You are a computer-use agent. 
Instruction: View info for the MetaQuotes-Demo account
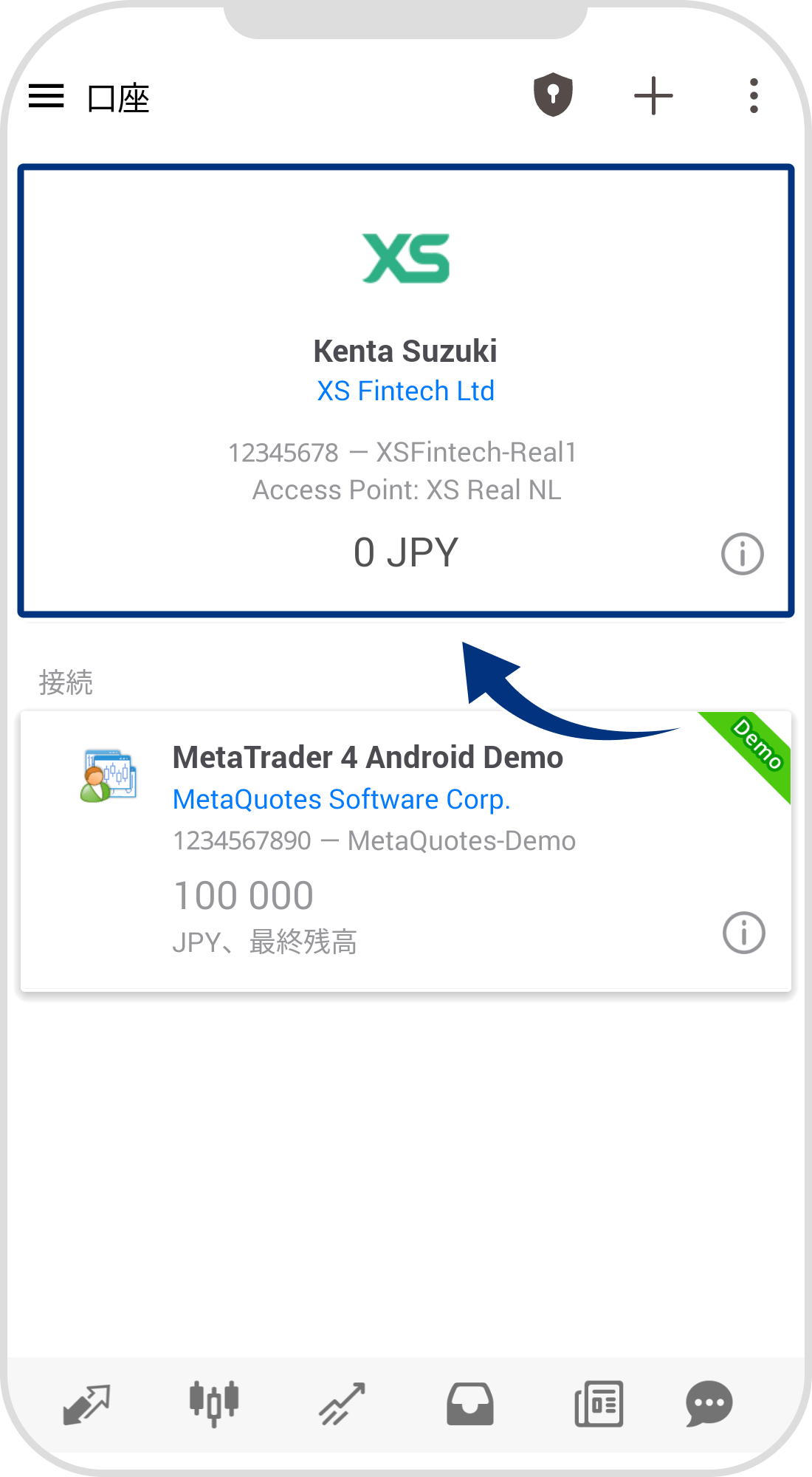[743, 933]
